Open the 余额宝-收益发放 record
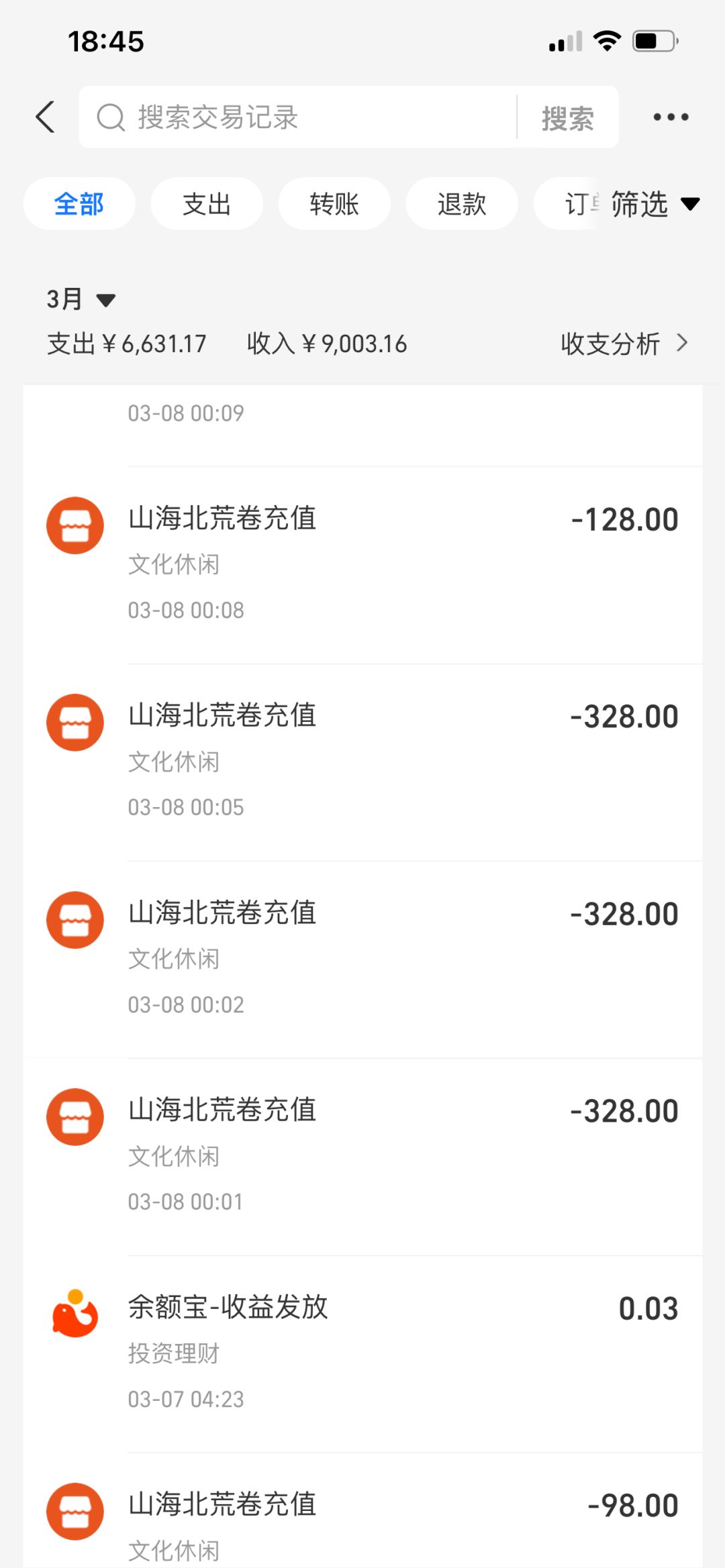 tap(362, 1353)
